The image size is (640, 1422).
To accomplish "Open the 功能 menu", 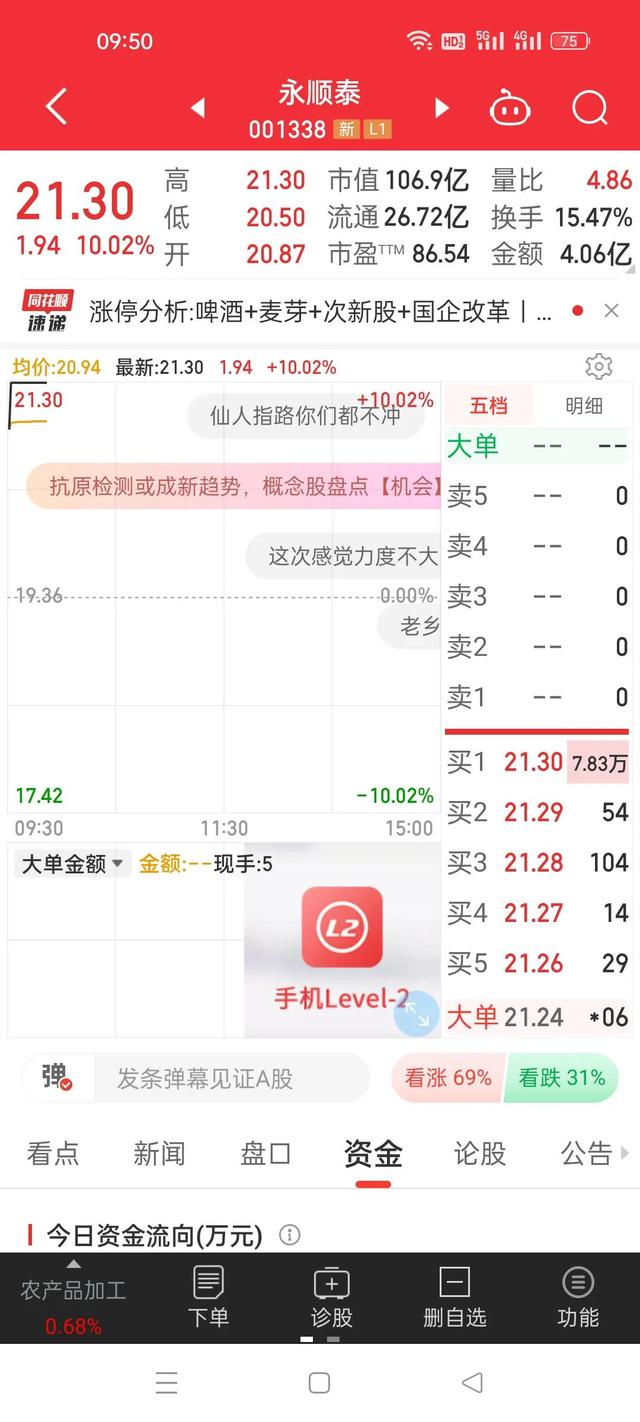I will [578, 1297].
